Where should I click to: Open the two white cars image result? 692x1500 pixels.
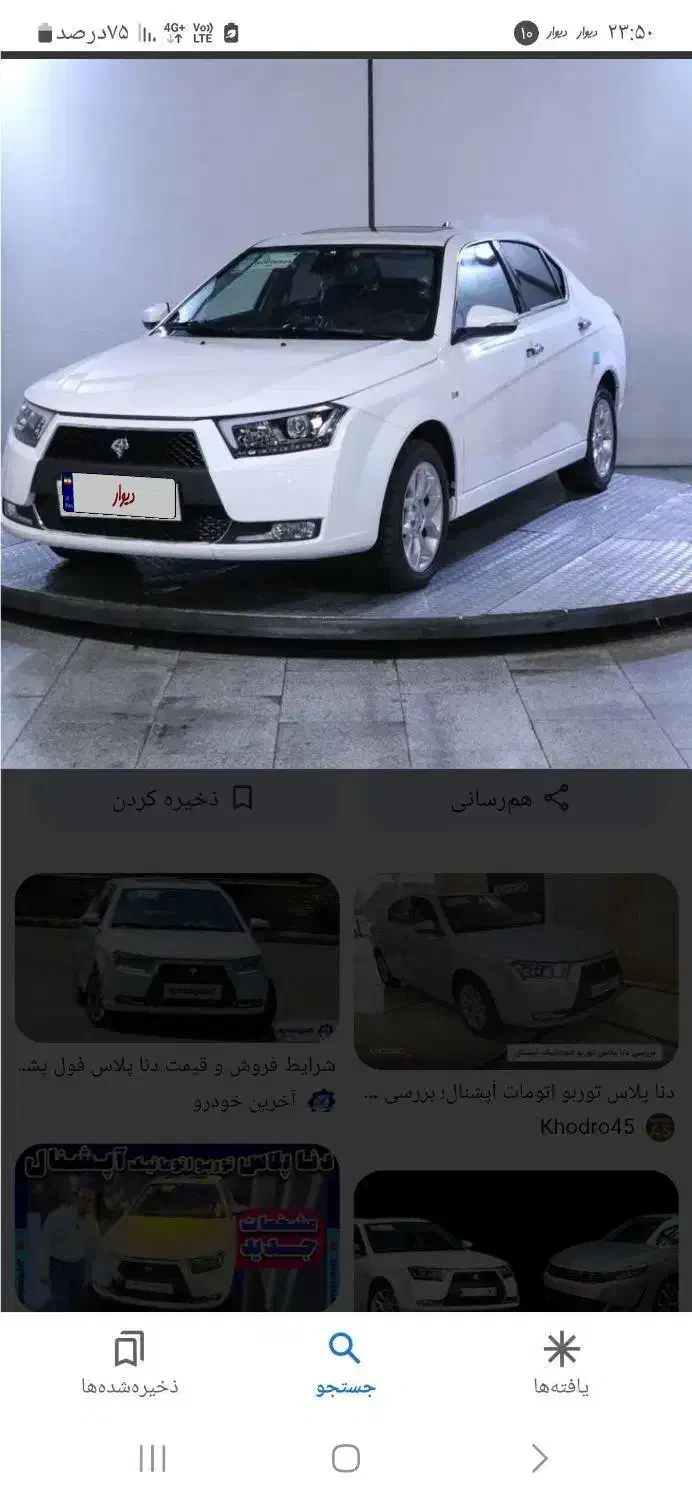pos(515,1241)
